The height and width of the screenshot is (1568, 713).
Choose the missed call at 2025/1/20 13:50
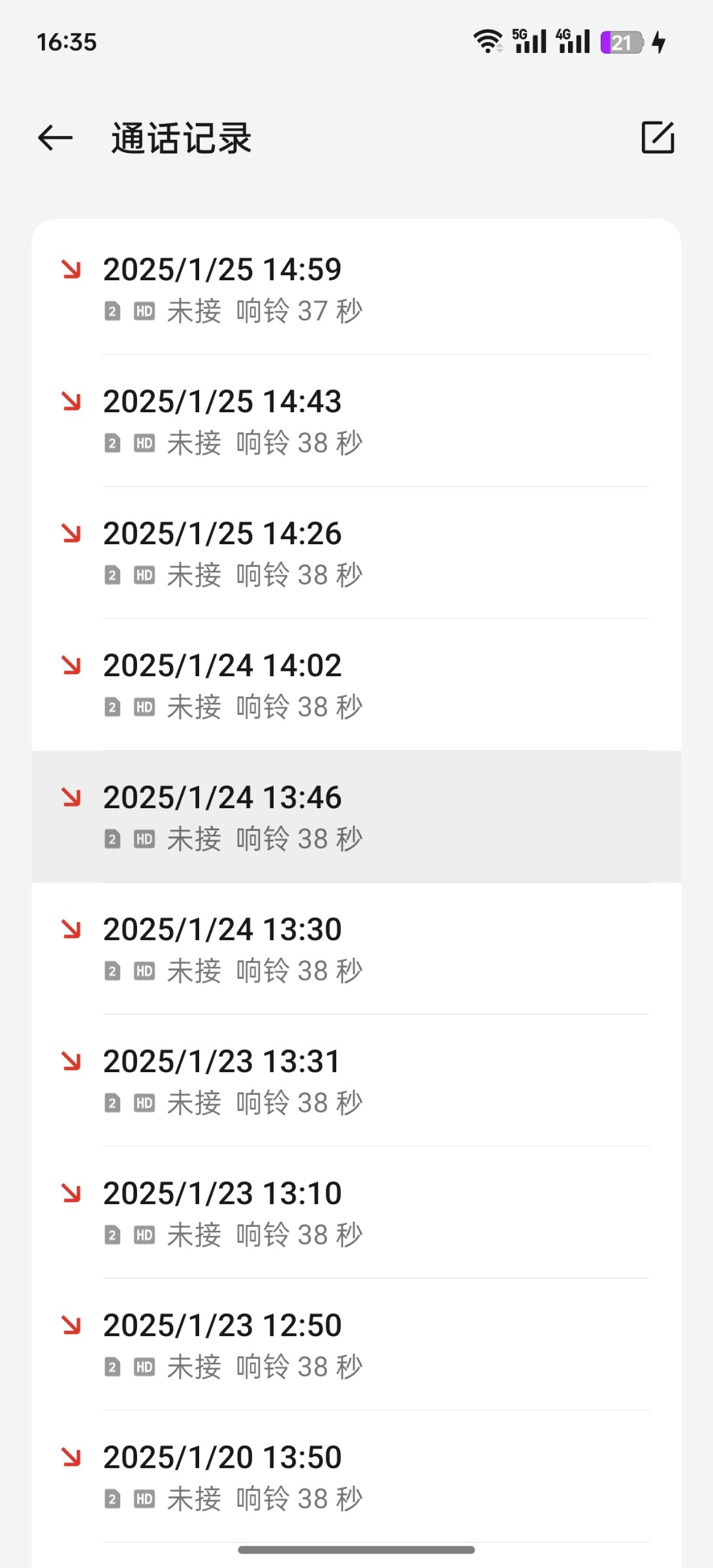pyautogui.click(x=356, y=1477)
